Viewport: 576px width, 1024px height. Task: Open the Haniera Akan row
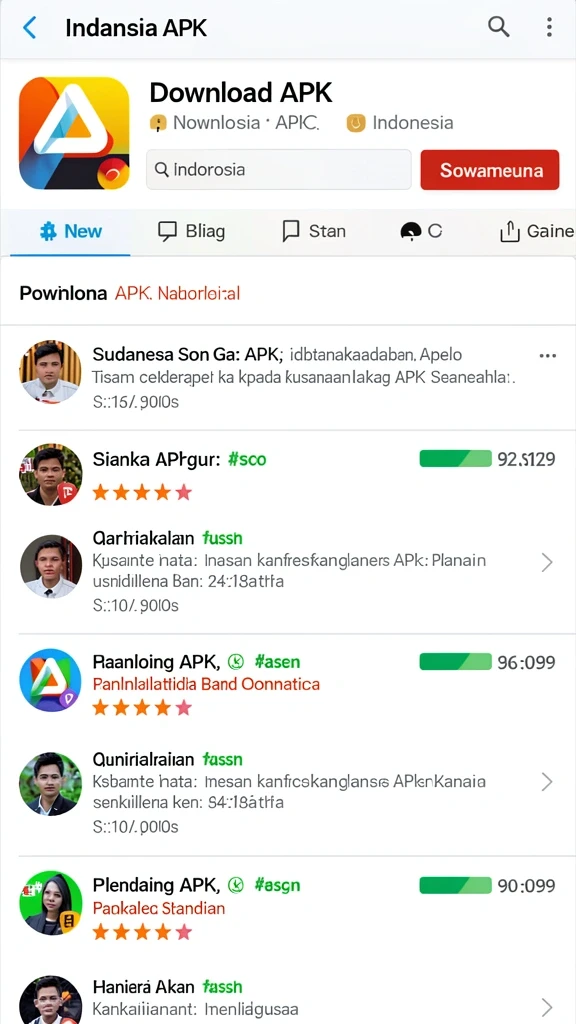click(x=287, y=998)
